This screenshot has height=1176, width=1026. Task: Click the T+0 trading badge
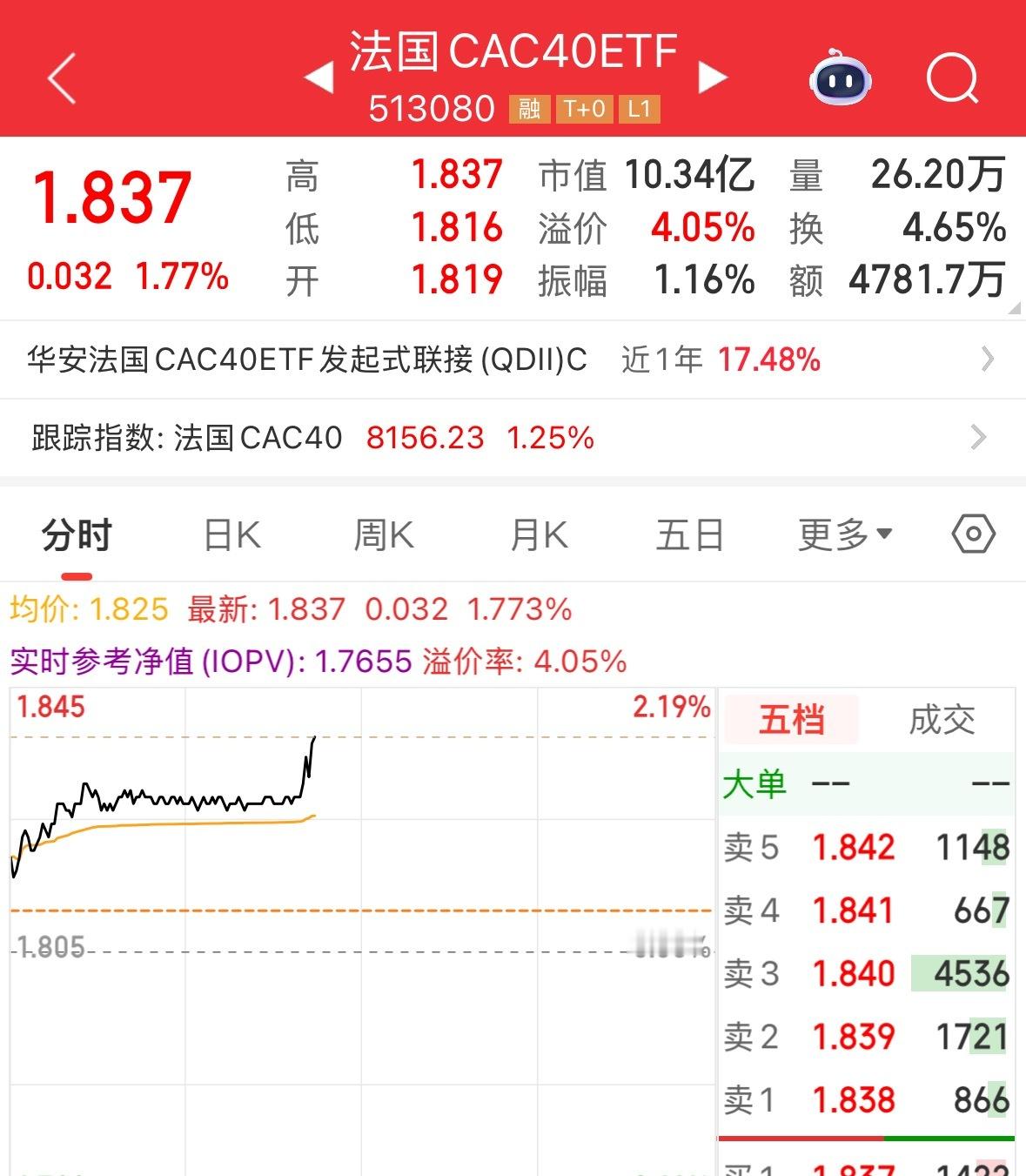pos(585,110)
